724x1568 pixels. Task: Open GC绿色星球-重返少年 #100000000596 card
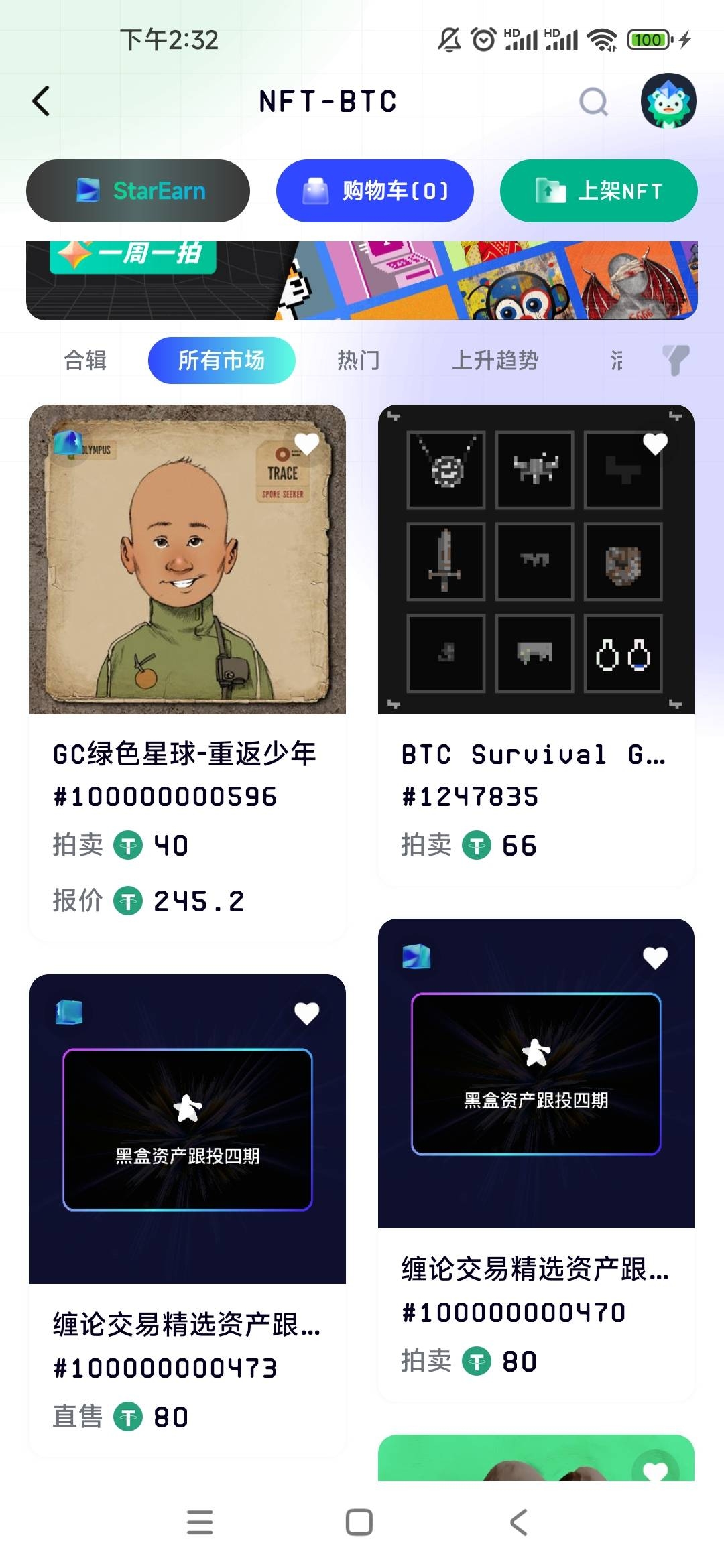pyautogui.click(x=188, y=670)
